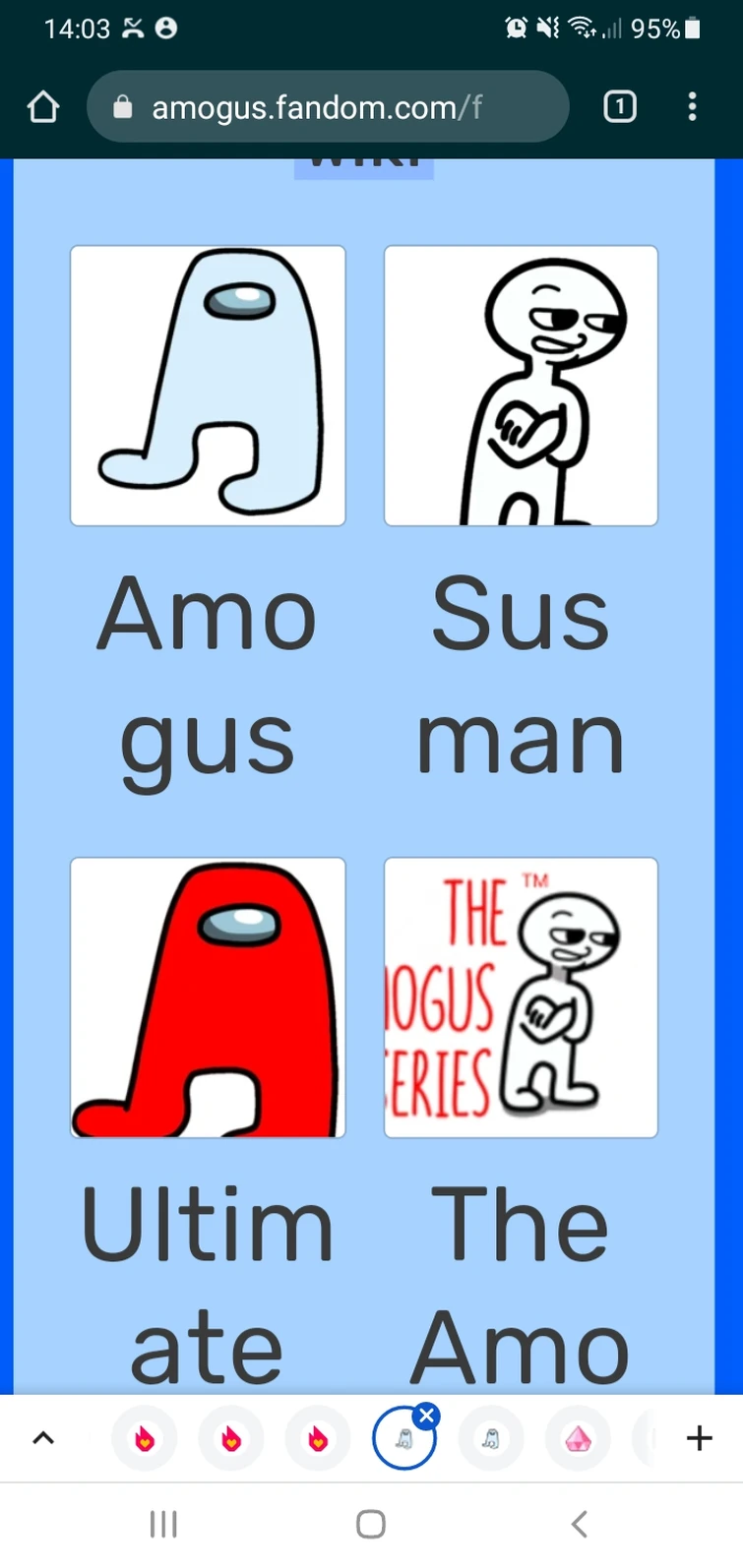
Task: Close the active ghost tab with the X
Action: pyautogui.click(x=427, y=1415)
